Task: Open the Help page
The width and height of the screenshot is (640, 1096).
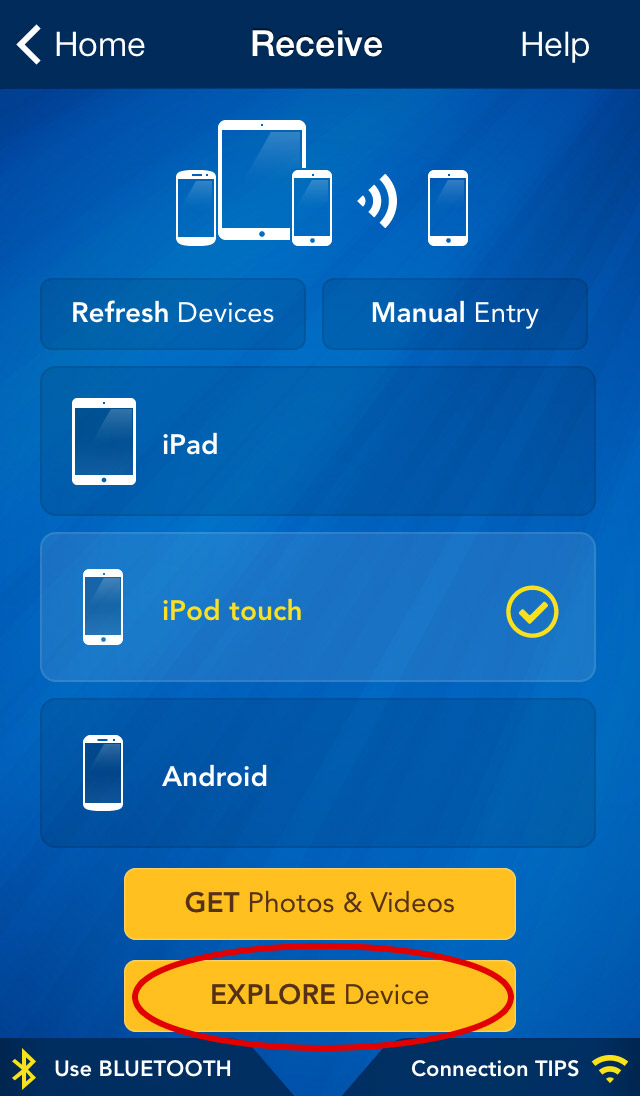Action: tap(555, 45)
